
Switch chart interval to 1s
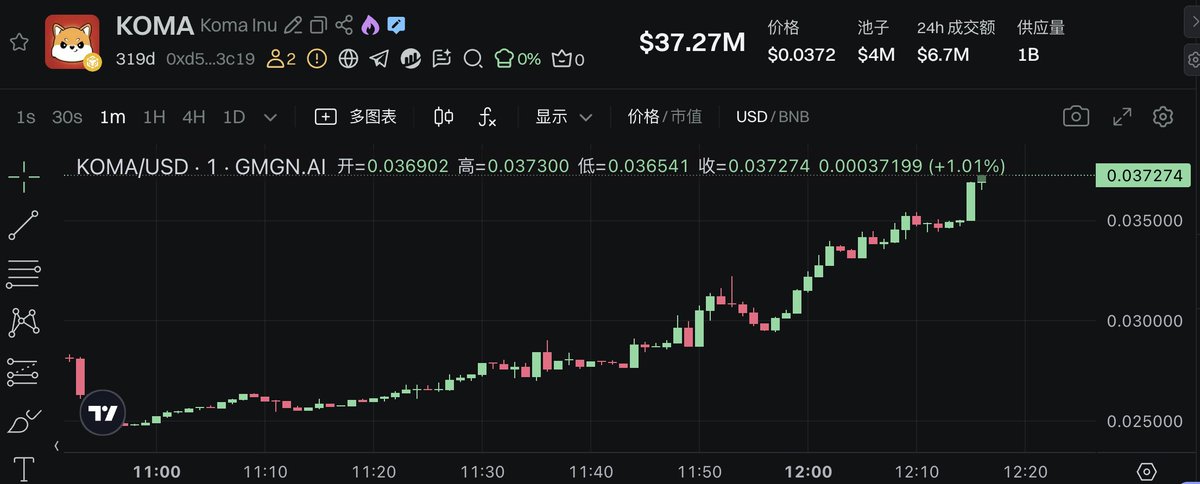25,117
